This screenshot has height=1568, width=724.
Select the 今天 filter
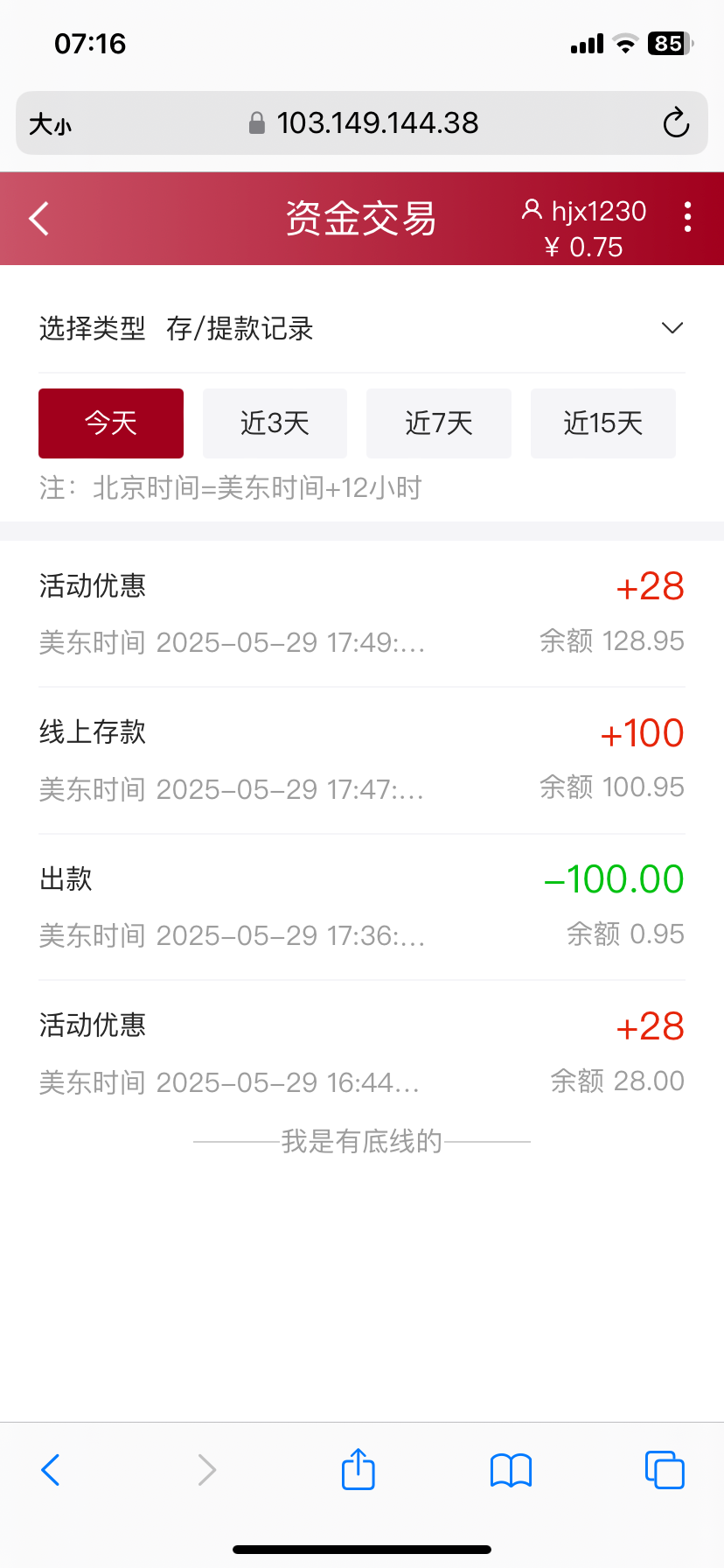tap(111, 423)
